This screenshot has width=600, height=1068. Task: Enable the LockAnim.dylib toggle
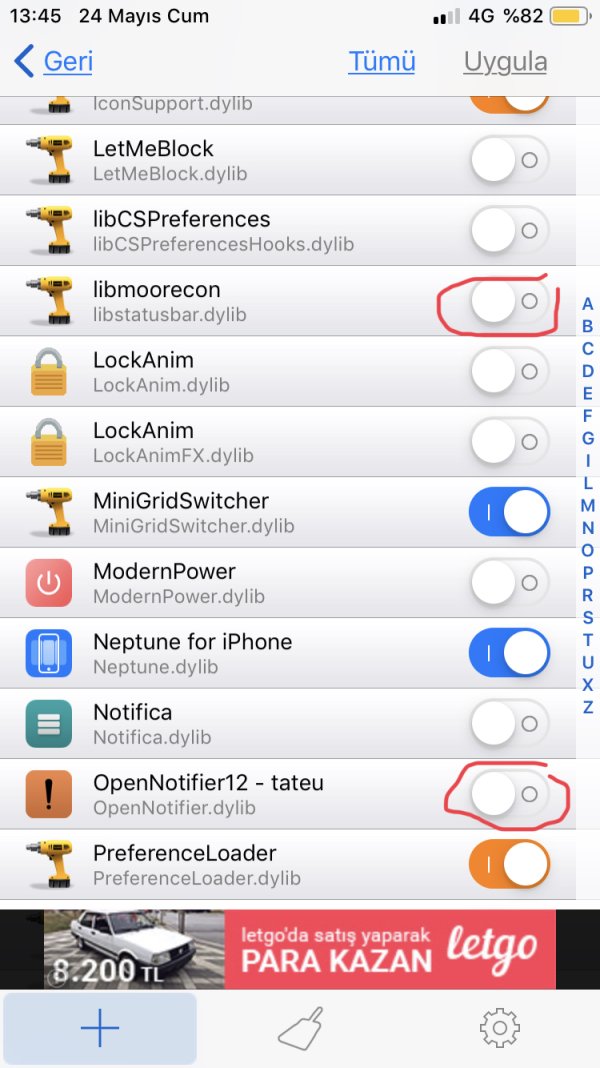click(x=509, y=372)
